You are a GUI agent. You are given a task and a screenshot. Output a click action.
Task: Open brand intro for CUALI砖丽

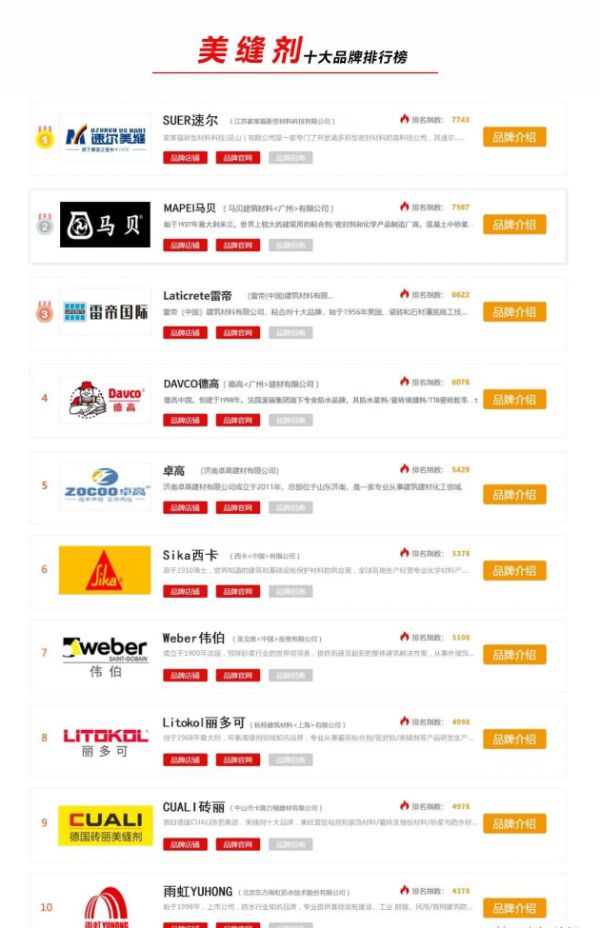(514, 825)
